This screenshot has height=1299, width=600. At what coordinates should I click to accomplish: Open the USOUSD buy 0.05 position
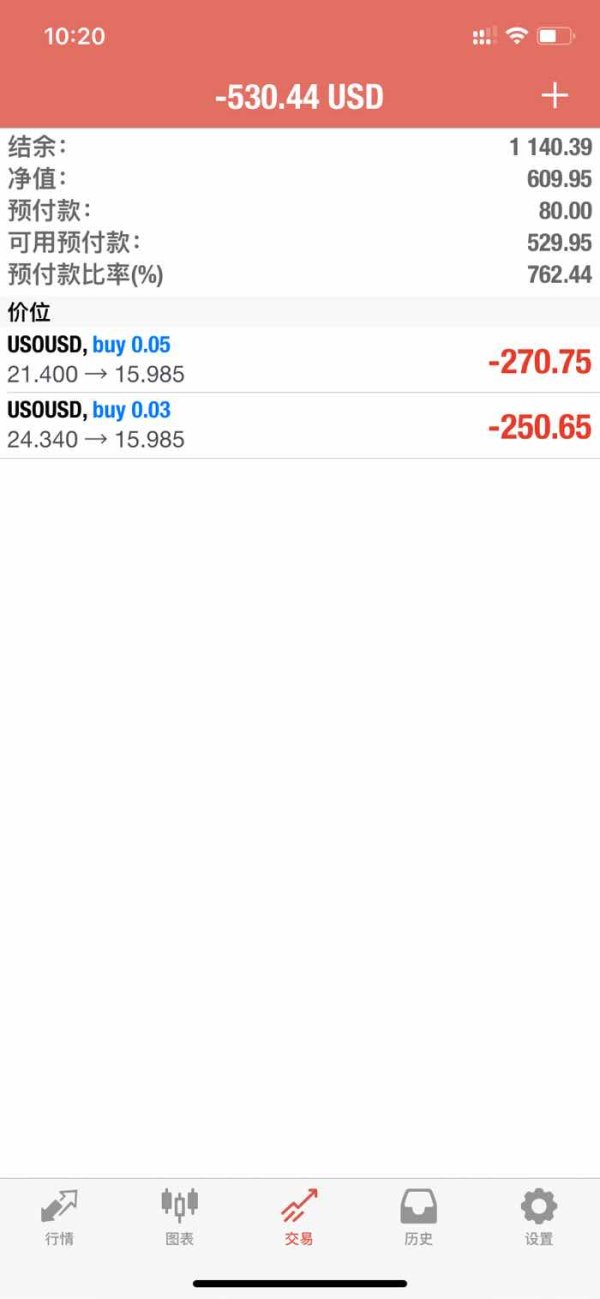[300, 360]
